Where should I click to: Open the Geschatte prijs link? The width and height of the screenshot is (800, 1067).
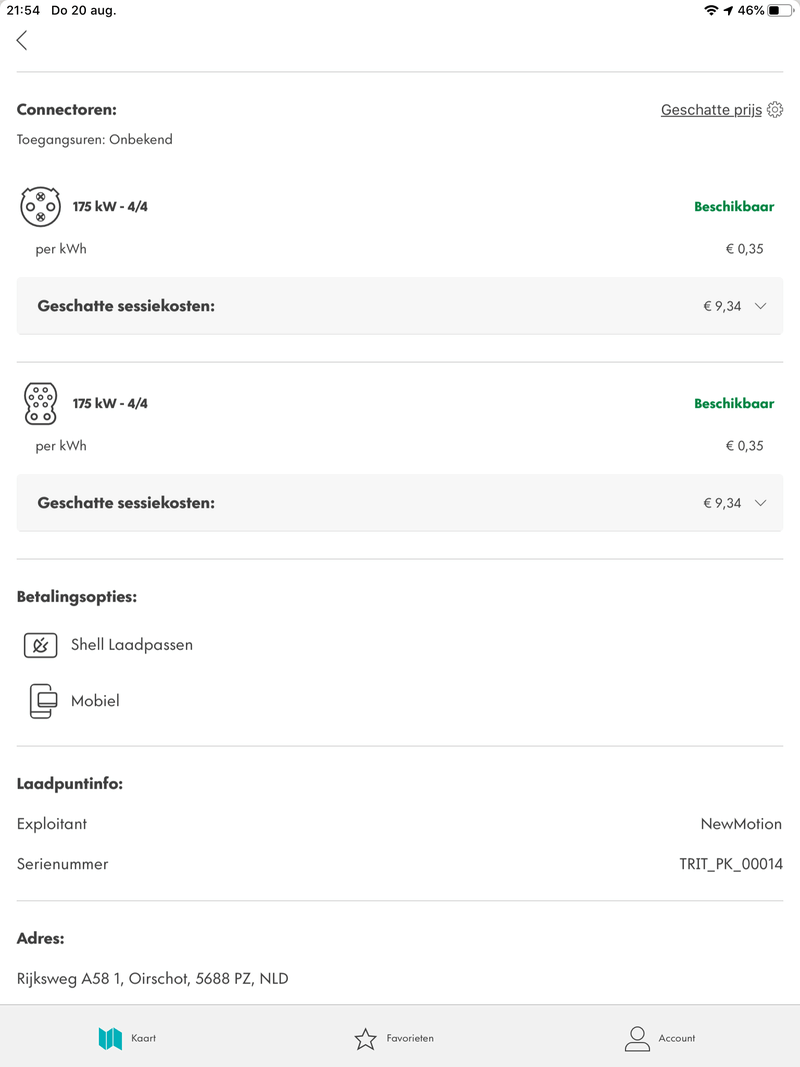(x=712, y=109)
